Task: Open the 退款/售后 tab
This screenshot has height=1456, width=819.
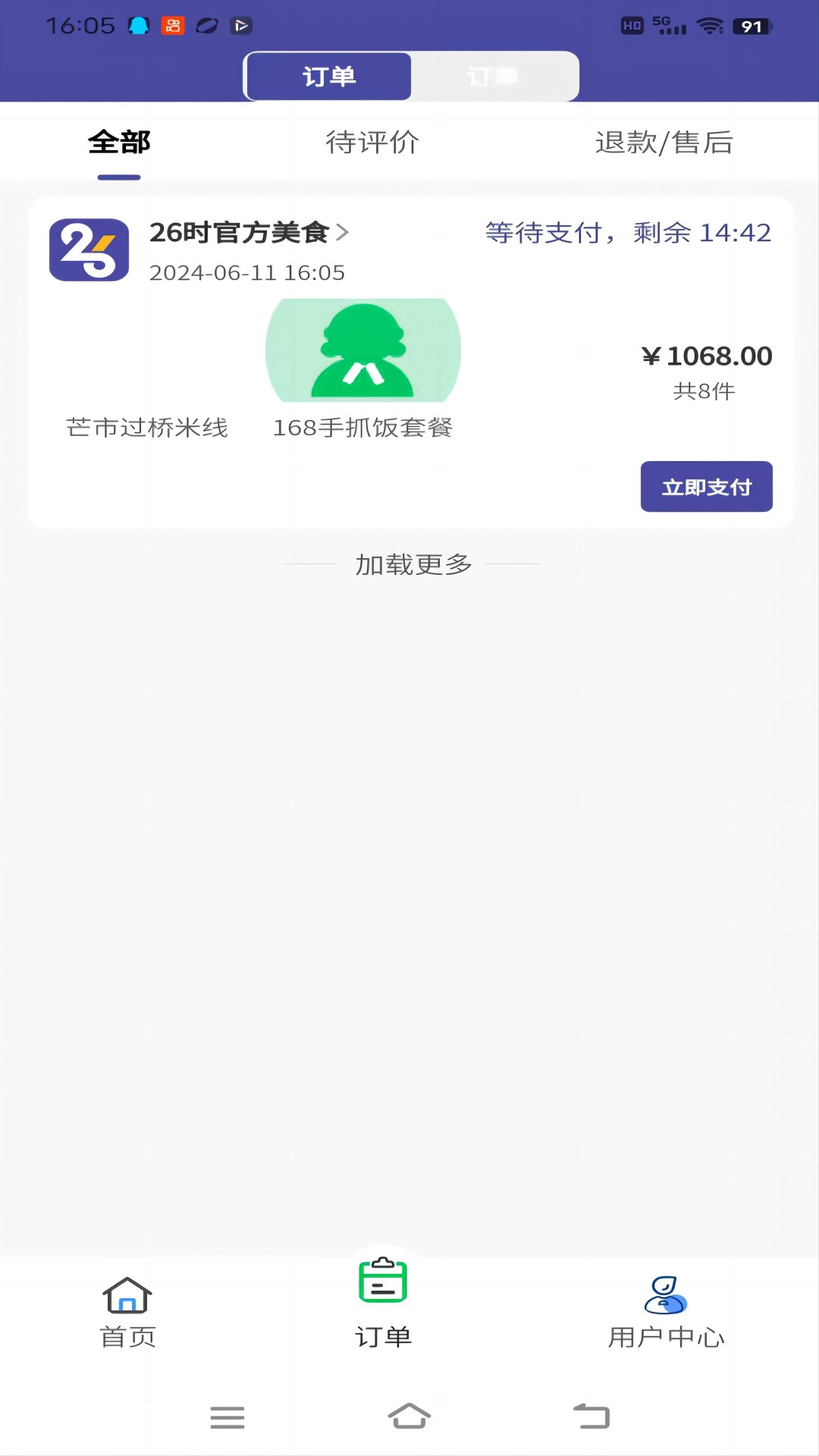Action: coord(664,142)
